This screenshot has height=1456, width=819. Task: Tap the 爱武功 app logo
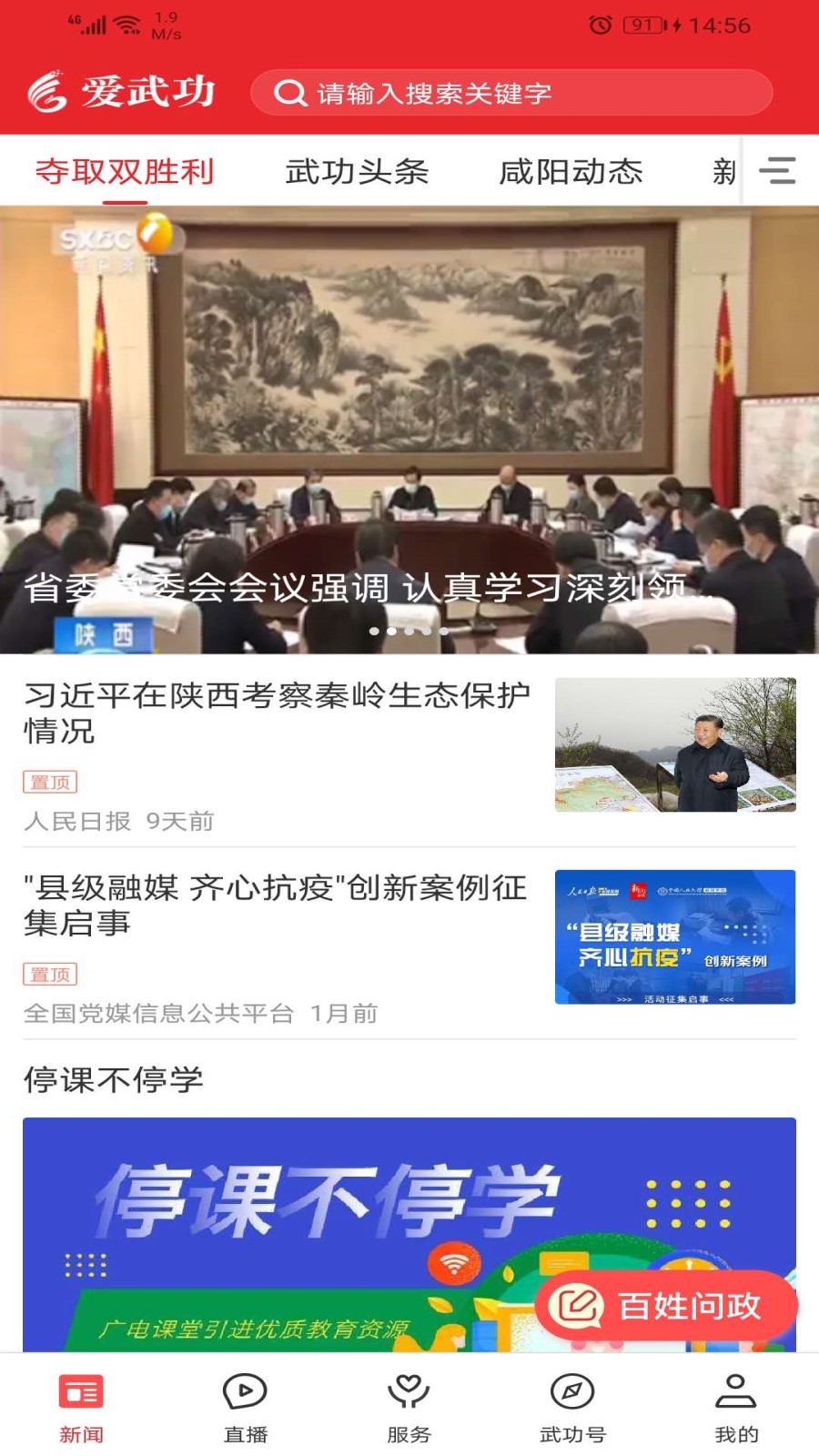point(124,91)
